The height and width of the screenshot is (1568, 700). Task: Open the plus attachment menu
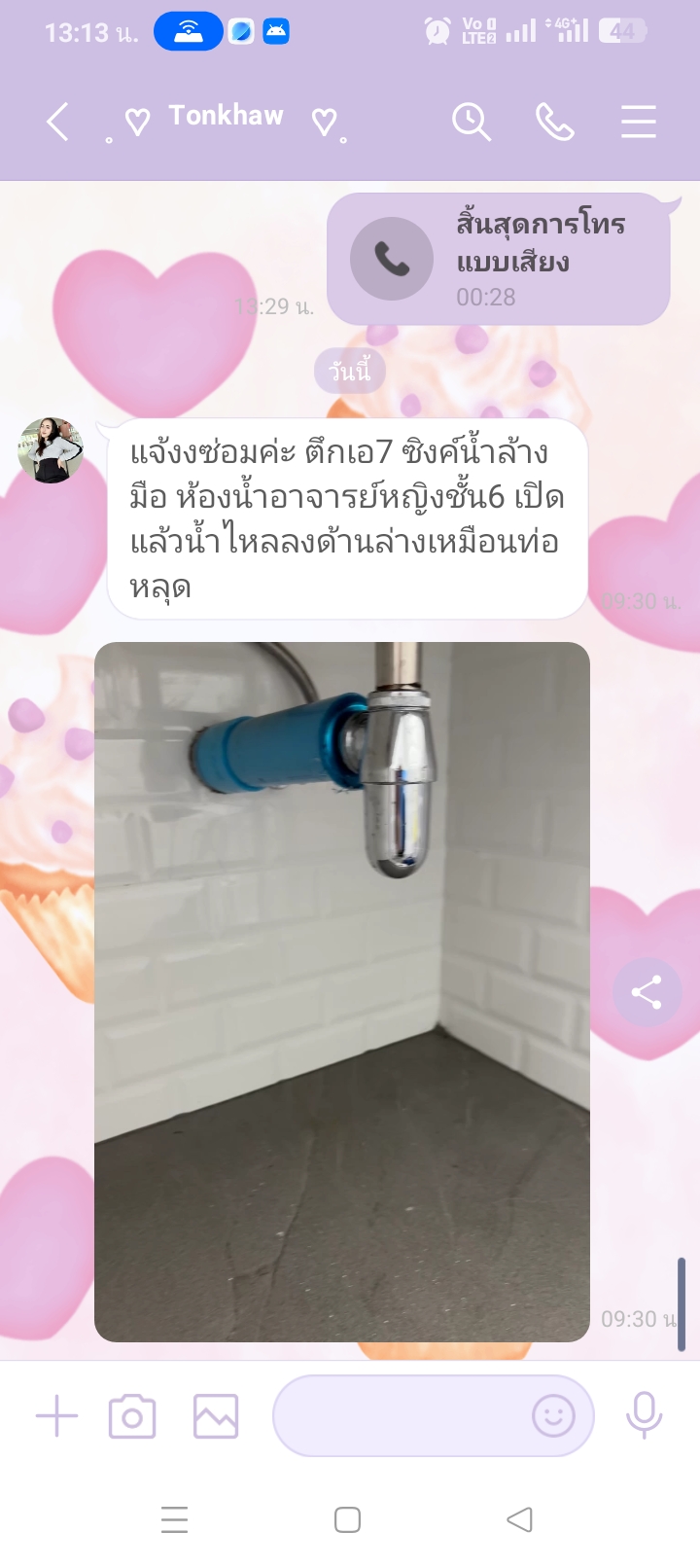56,1416
